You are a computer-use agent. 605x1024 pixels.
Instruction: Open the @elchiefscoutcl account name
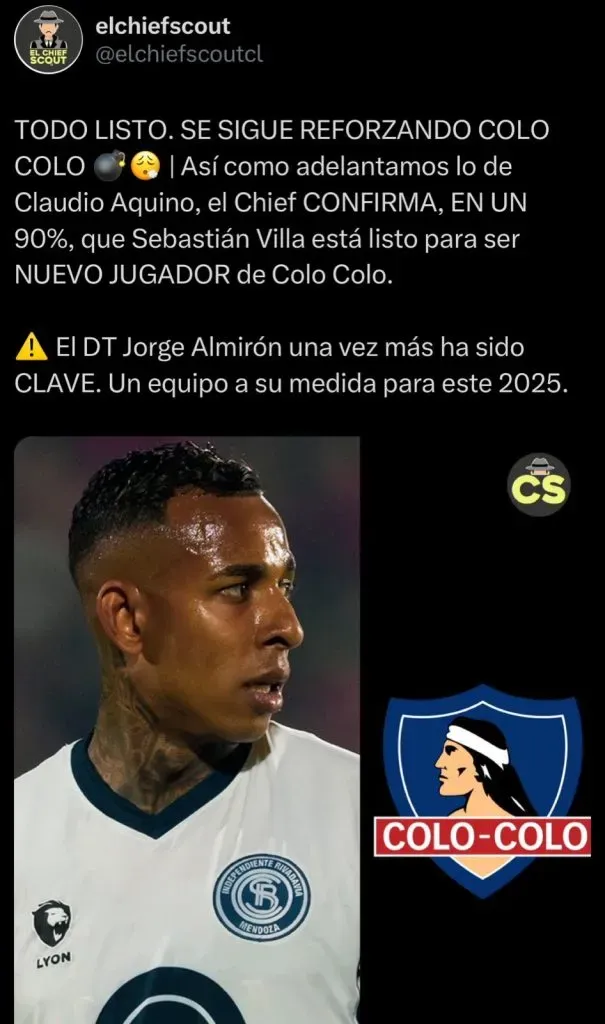click(179, 54)
